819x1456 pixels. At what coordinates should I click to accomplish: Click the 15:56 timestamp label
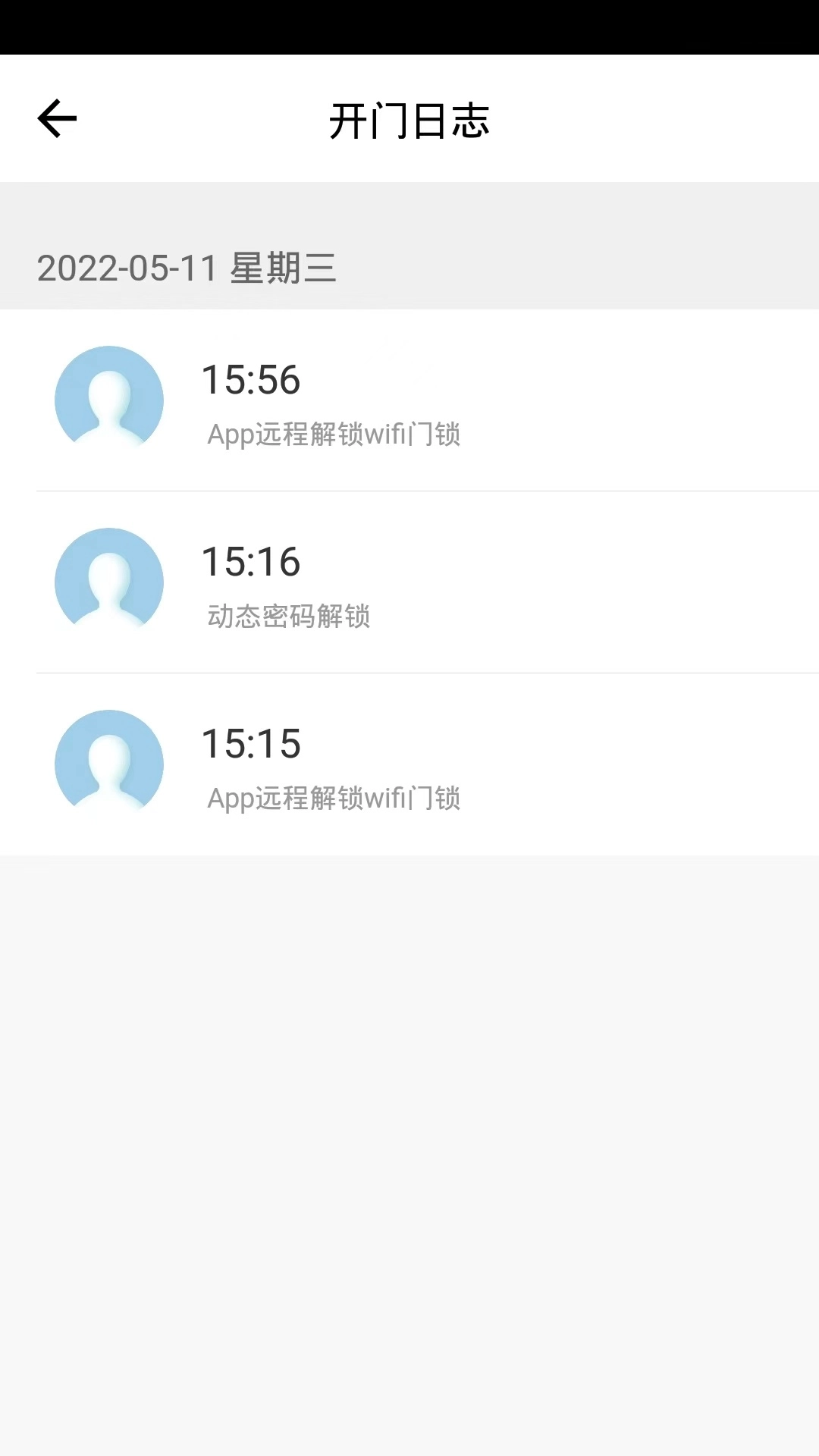pyautogui.click(x=251, y=381)
